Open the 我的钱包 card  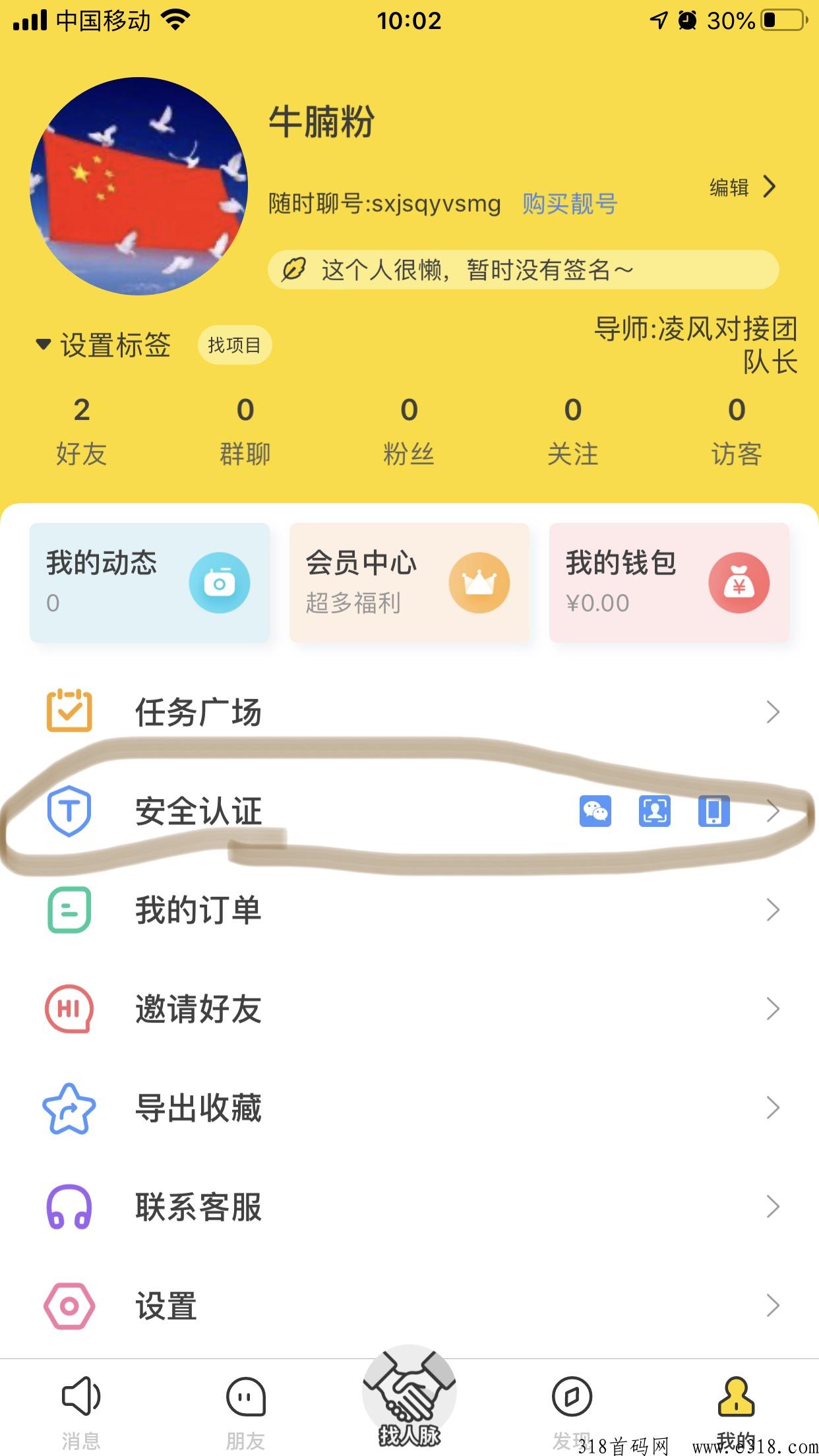[x=669, y=582]
